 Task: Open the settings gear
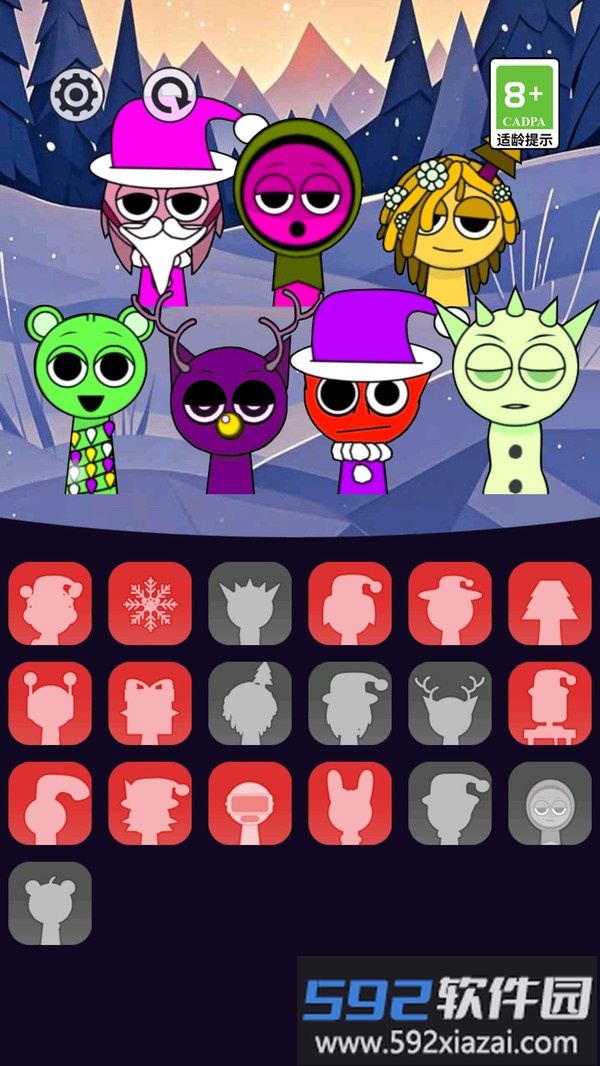[x=77, y=95]
